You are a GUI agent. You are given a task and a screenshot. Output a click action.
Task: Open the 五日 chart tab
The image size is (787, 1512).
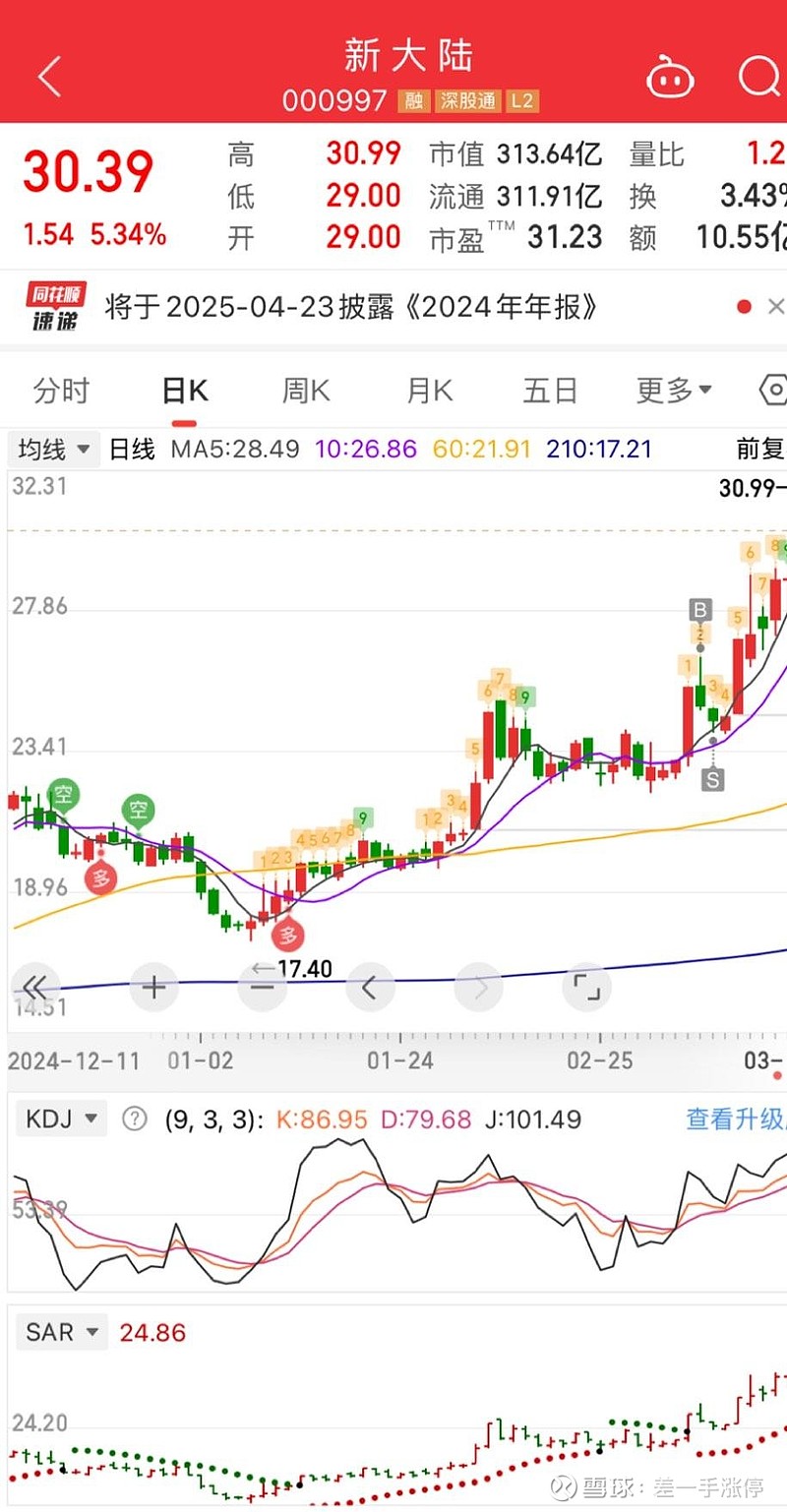coord(550,391)
